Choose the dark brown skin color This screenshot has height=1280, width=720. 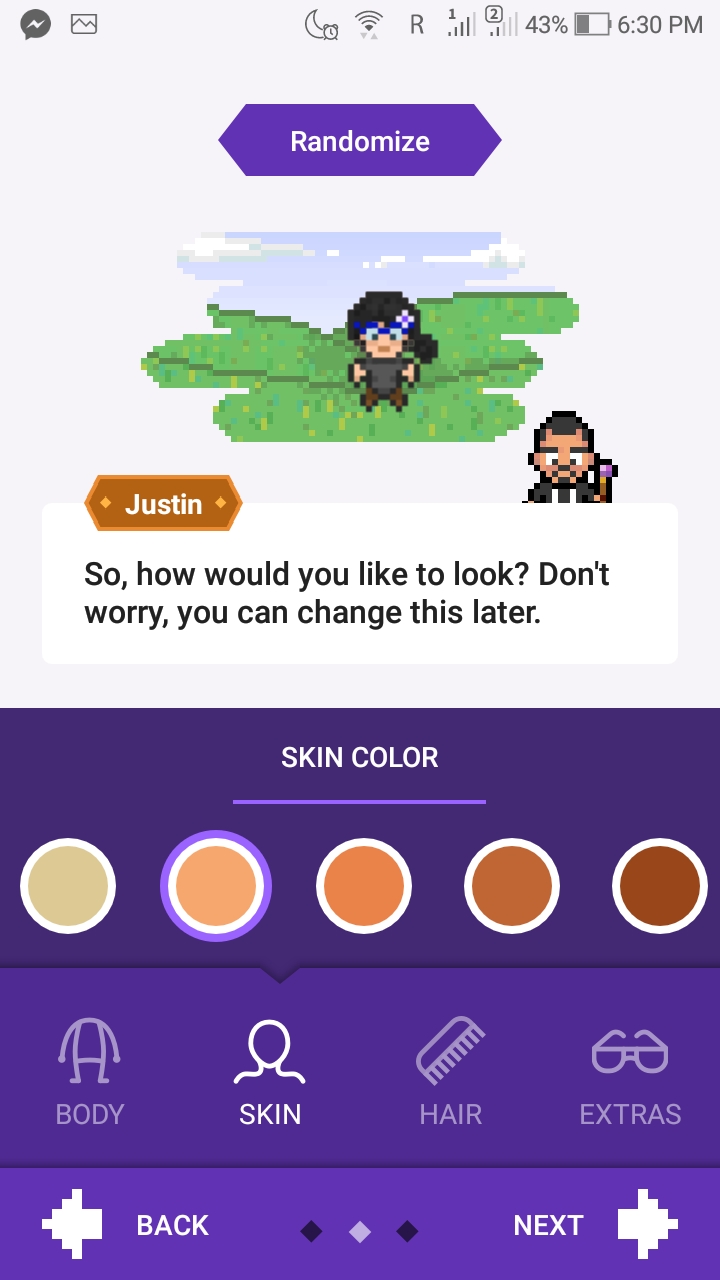coord(660,886)
